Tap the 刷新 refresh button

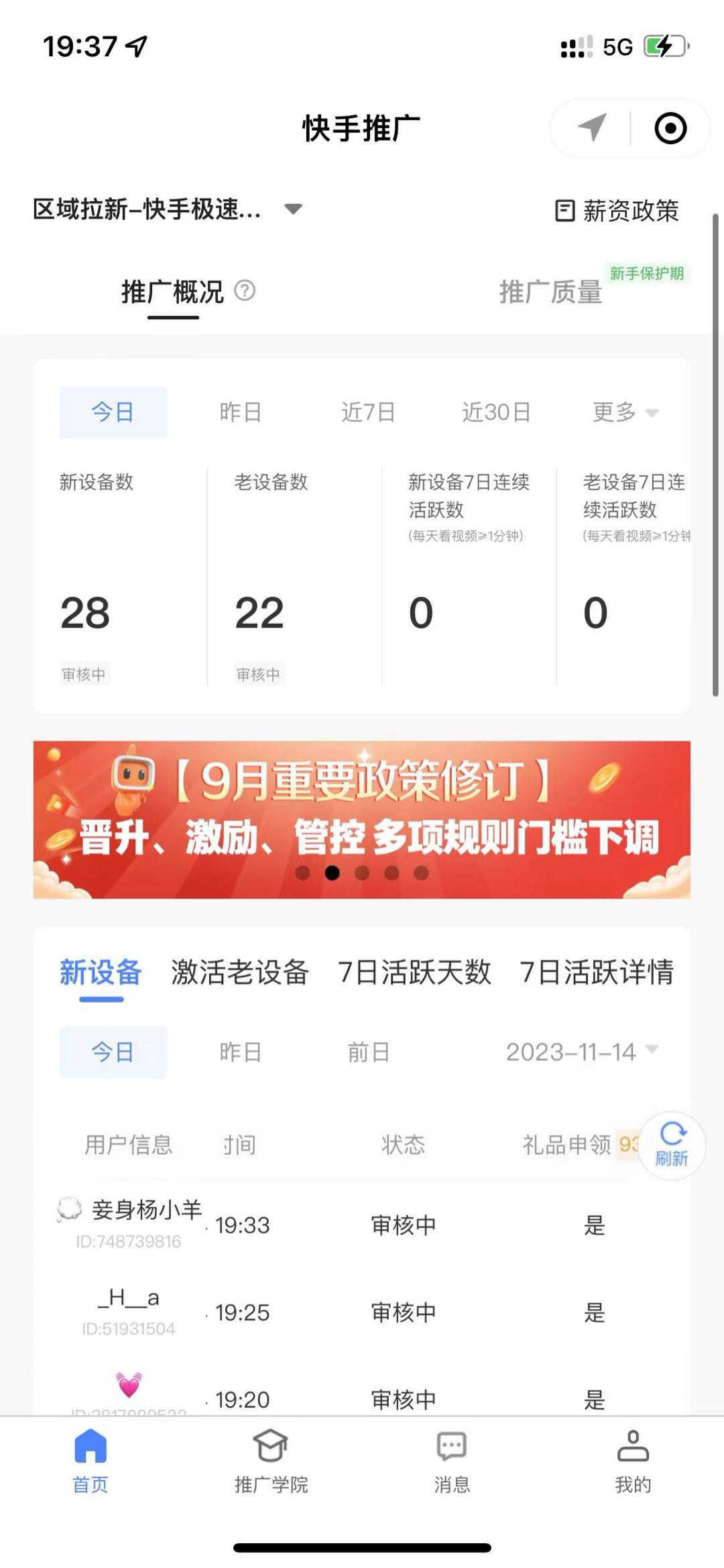672,1145
